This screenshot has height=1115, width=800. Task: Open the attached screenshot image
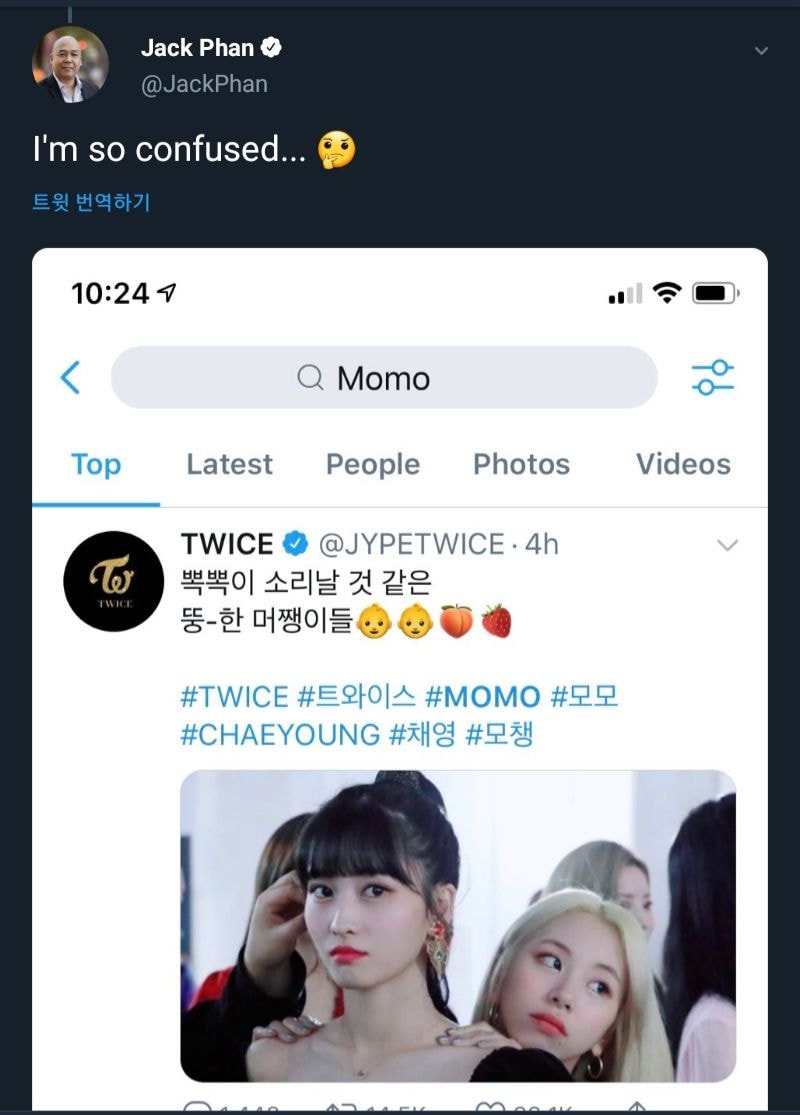pos(400,680)
